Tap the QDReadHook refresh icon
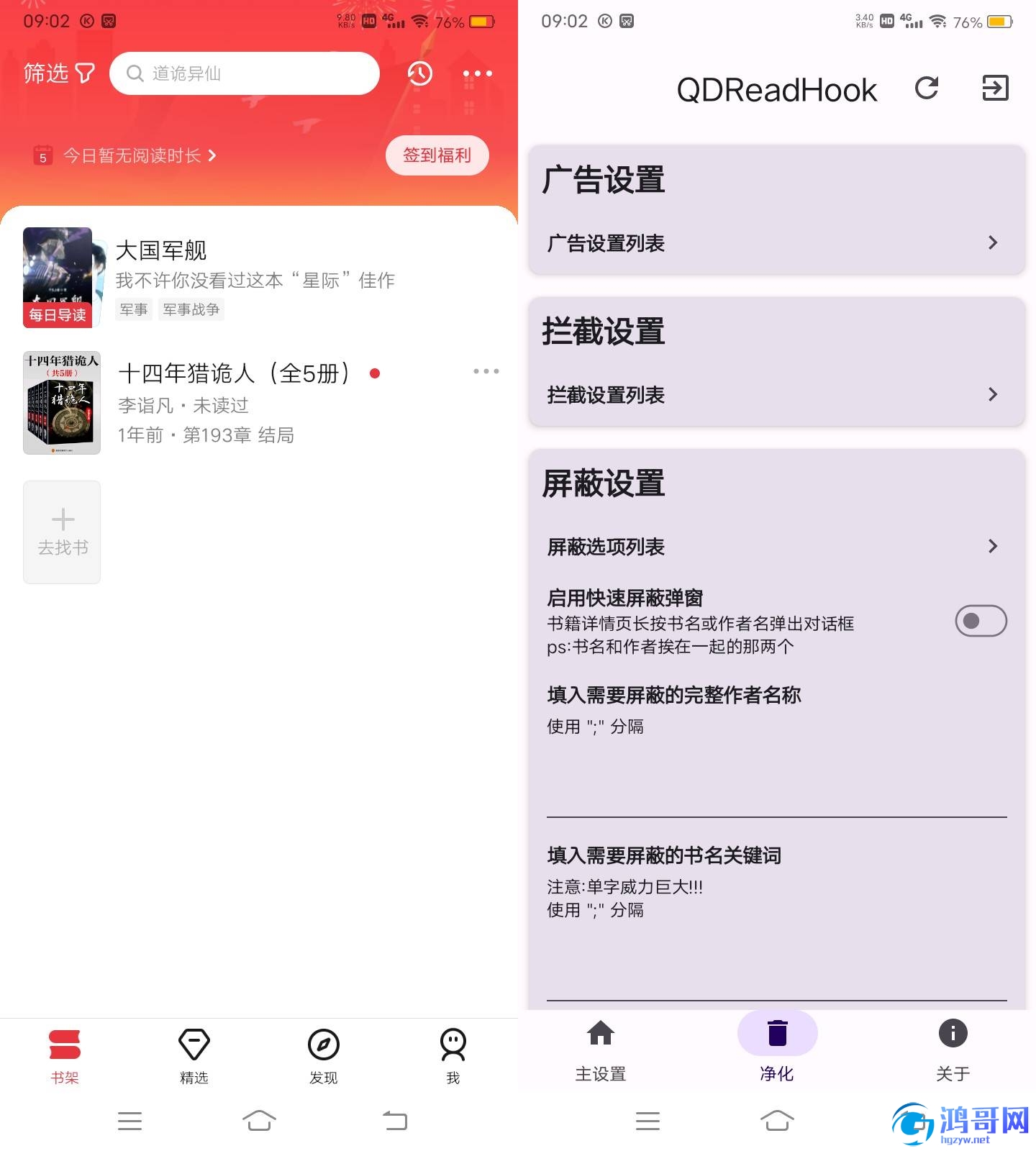Viewport: 1036px width, 1151px height. tap(927, 88)
